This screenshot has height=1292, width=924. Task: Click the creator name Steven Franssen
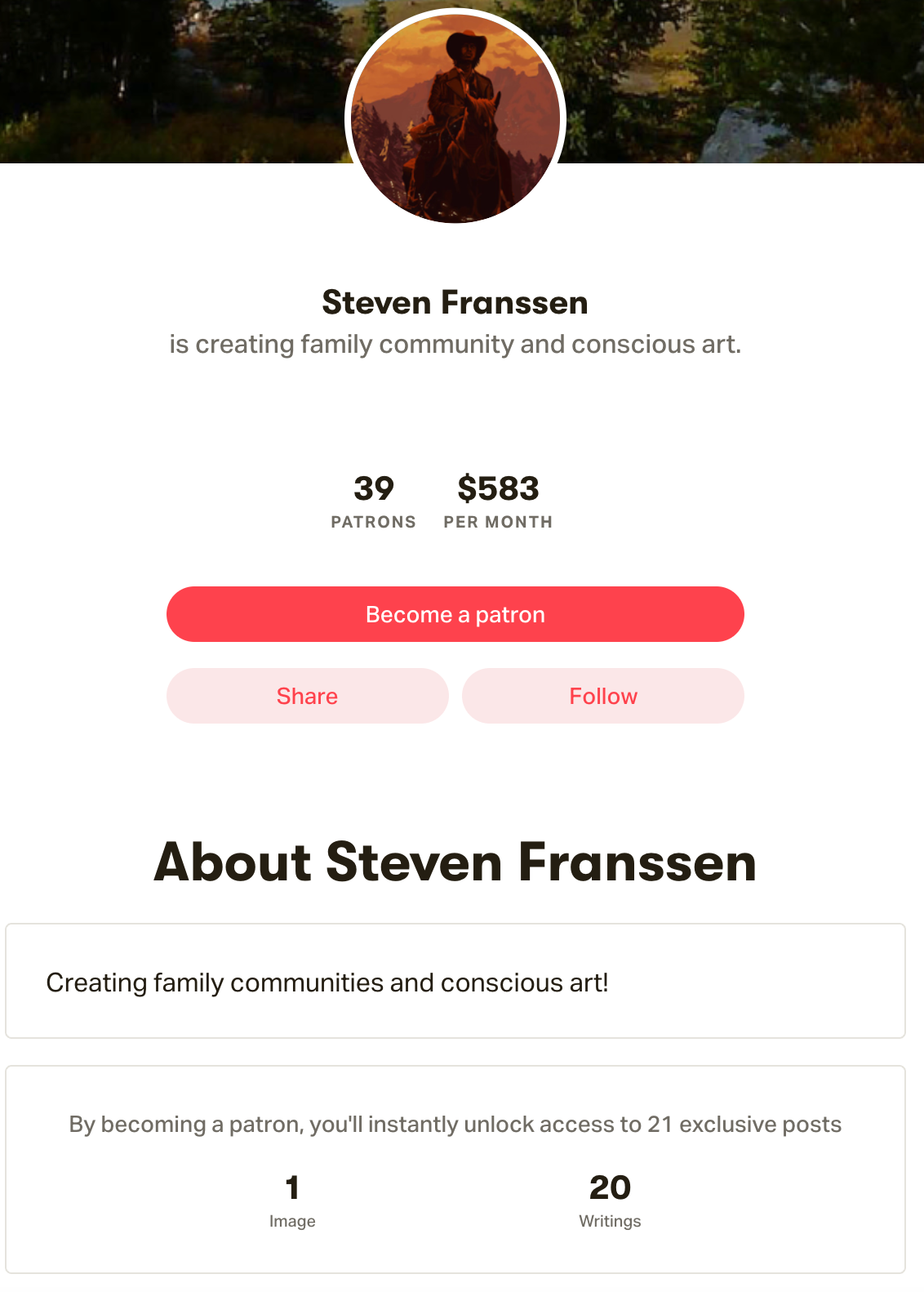pos(455,302)
